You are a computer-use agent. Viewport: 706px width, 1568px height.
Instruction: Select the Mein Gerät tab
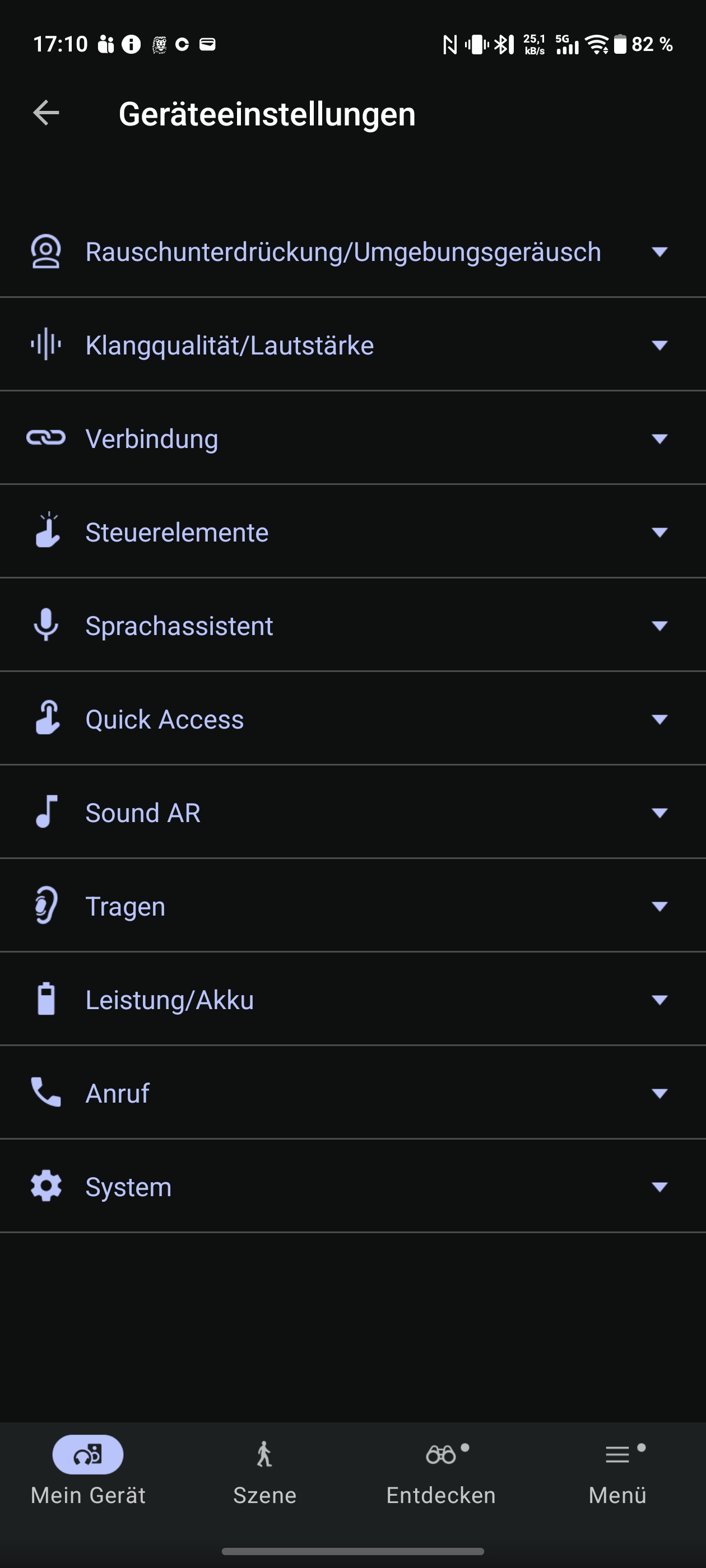pos(89,1468)
